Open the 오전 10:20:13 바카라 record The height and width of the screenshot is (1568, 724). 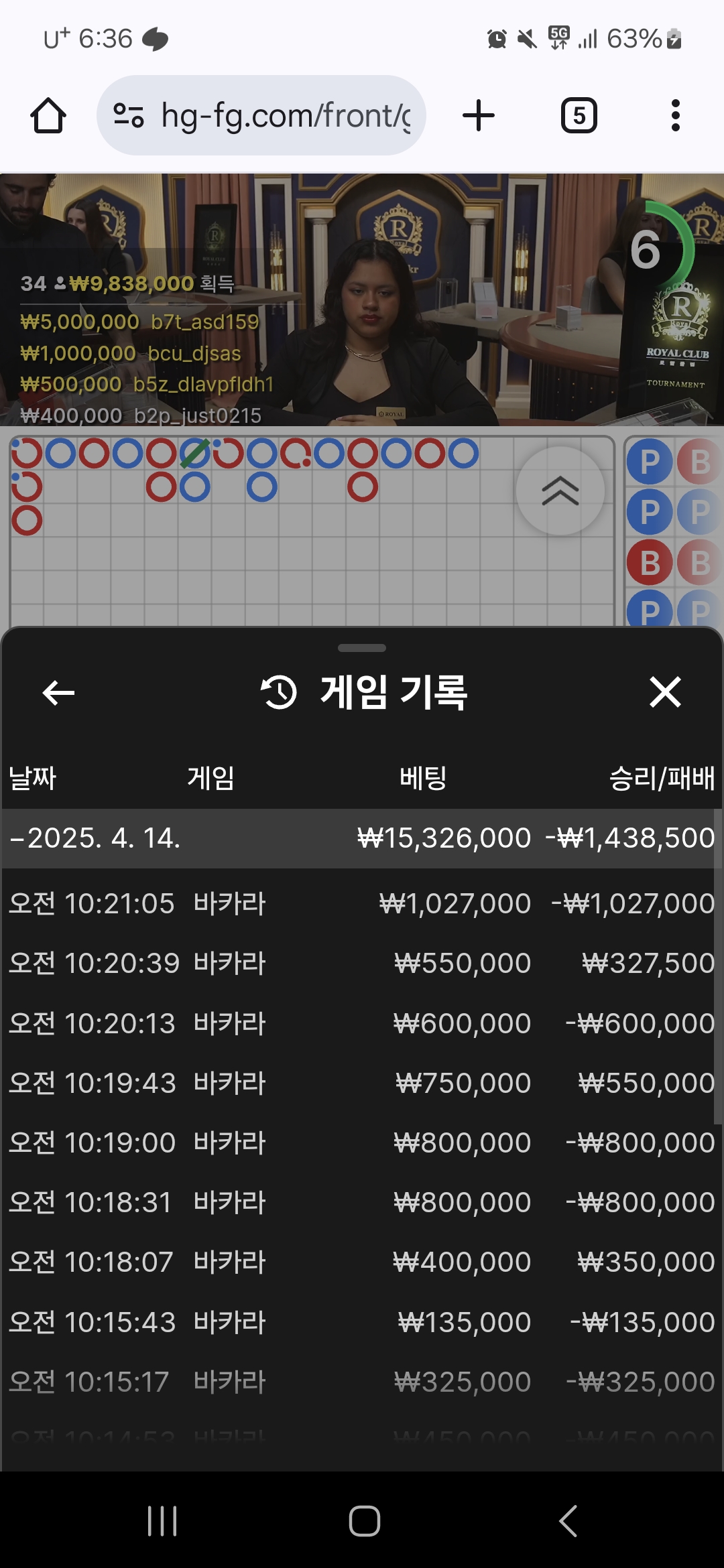(361, 1023)
